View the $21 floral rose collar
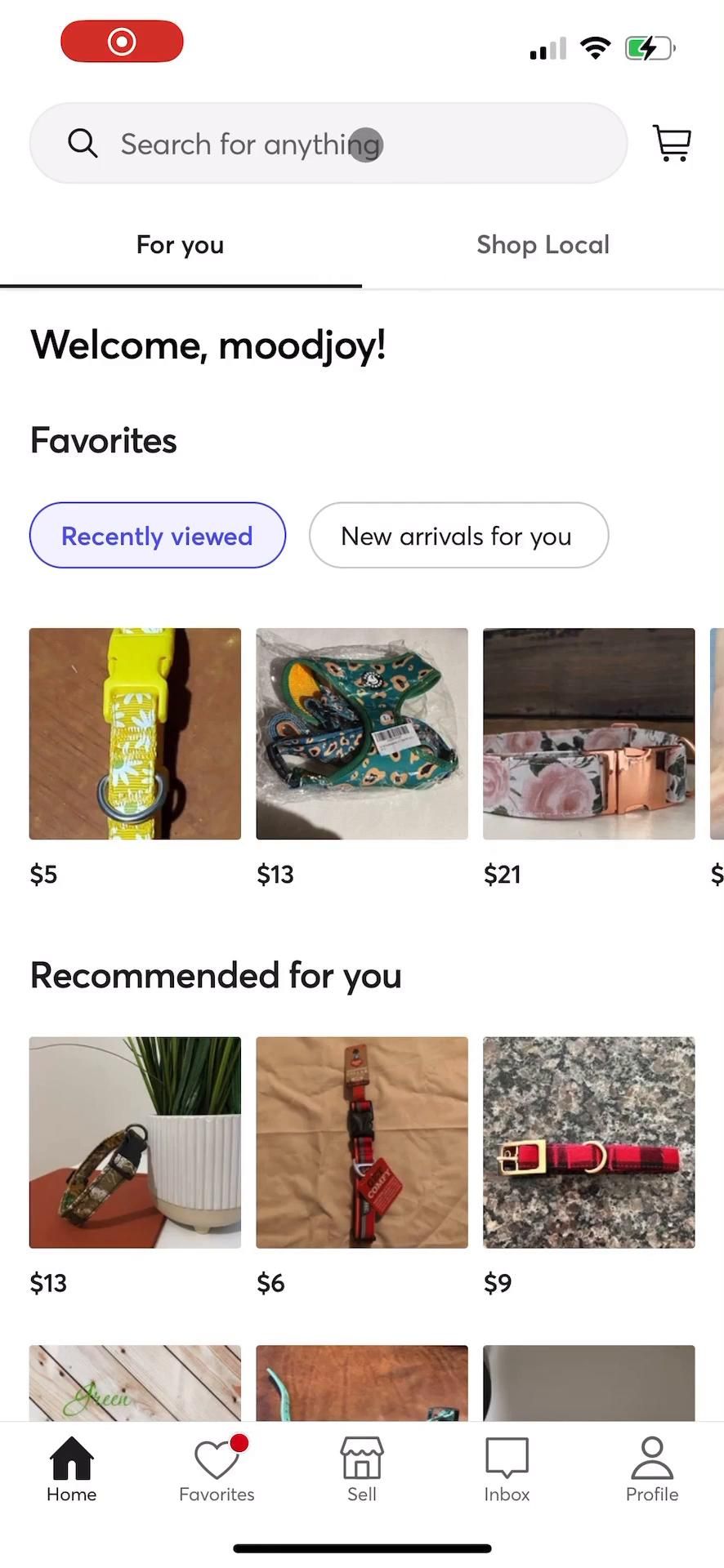The width and height of the screenshot is (724, 1568). (588, 733)
